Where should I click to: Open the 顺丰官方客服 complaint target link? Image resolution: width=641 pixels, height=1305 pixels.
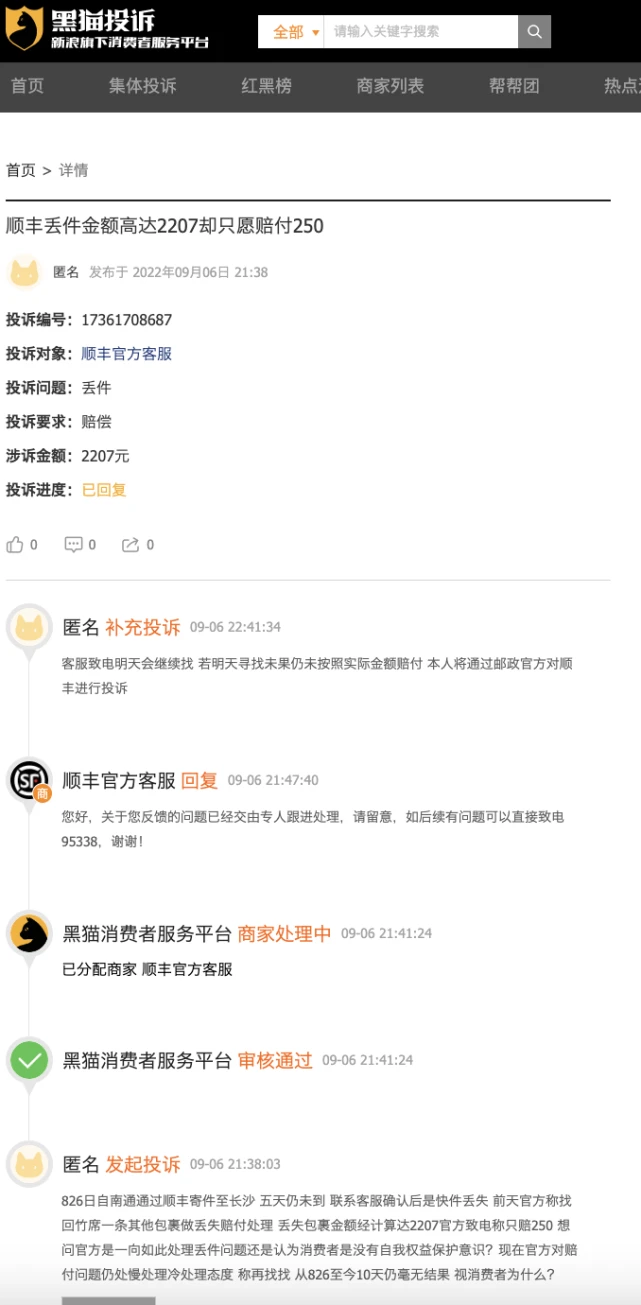(x=126, y=354)
